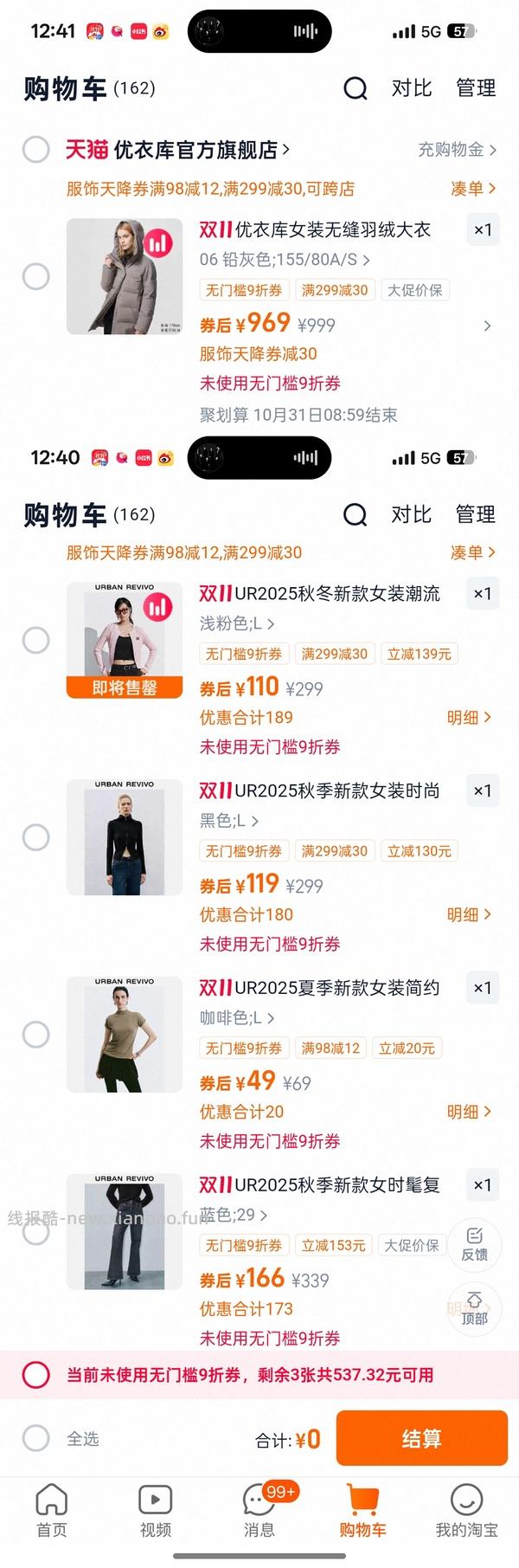Screen dimensions: 519x1568
Task: Select the 优衣库女装无缝羽绒大衣 item
Action: point(35,277)
